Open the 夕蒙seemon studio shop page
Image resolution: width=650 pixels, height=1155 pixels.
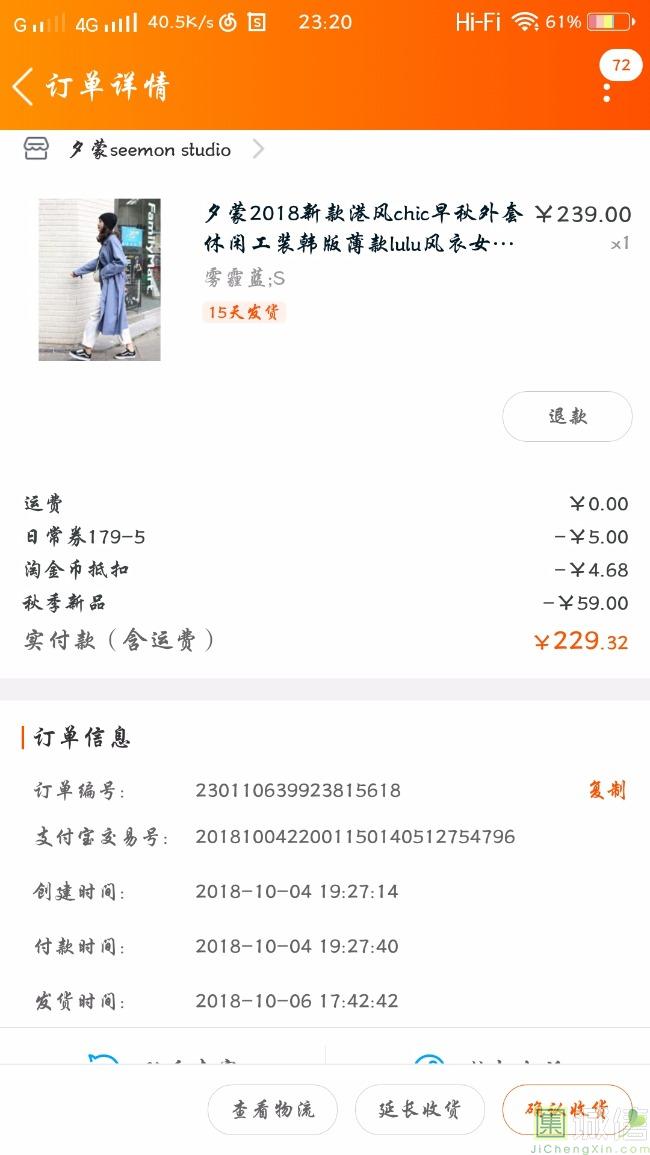150,150
